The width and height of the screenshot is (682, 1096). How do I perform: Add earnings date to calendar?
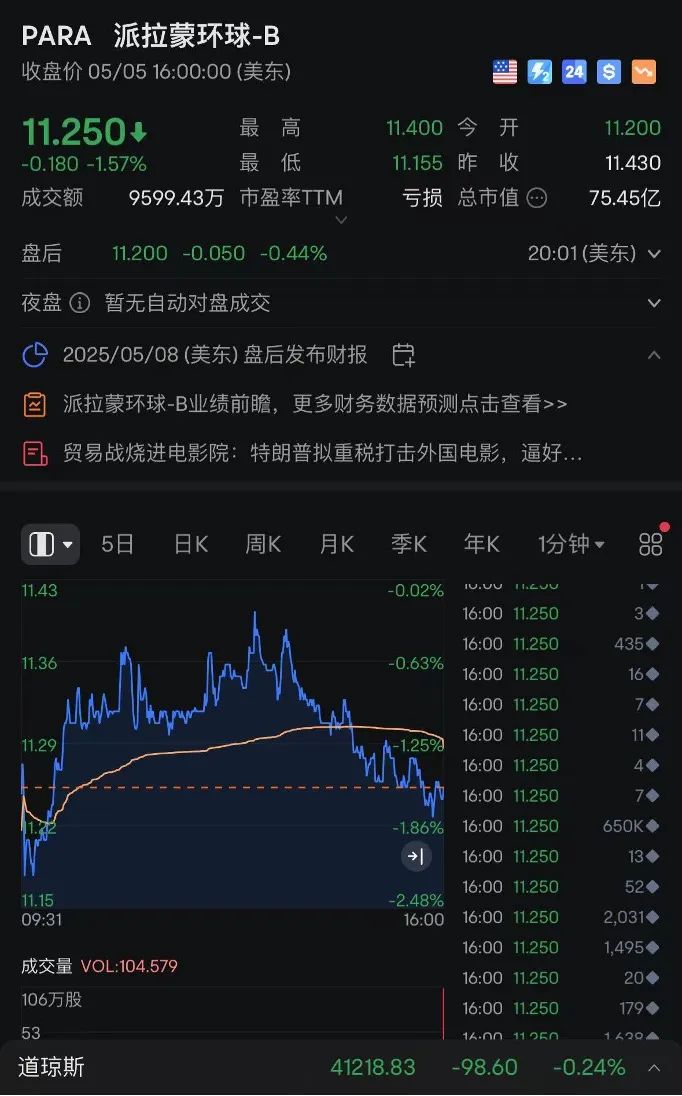click(x=403, y=355)
